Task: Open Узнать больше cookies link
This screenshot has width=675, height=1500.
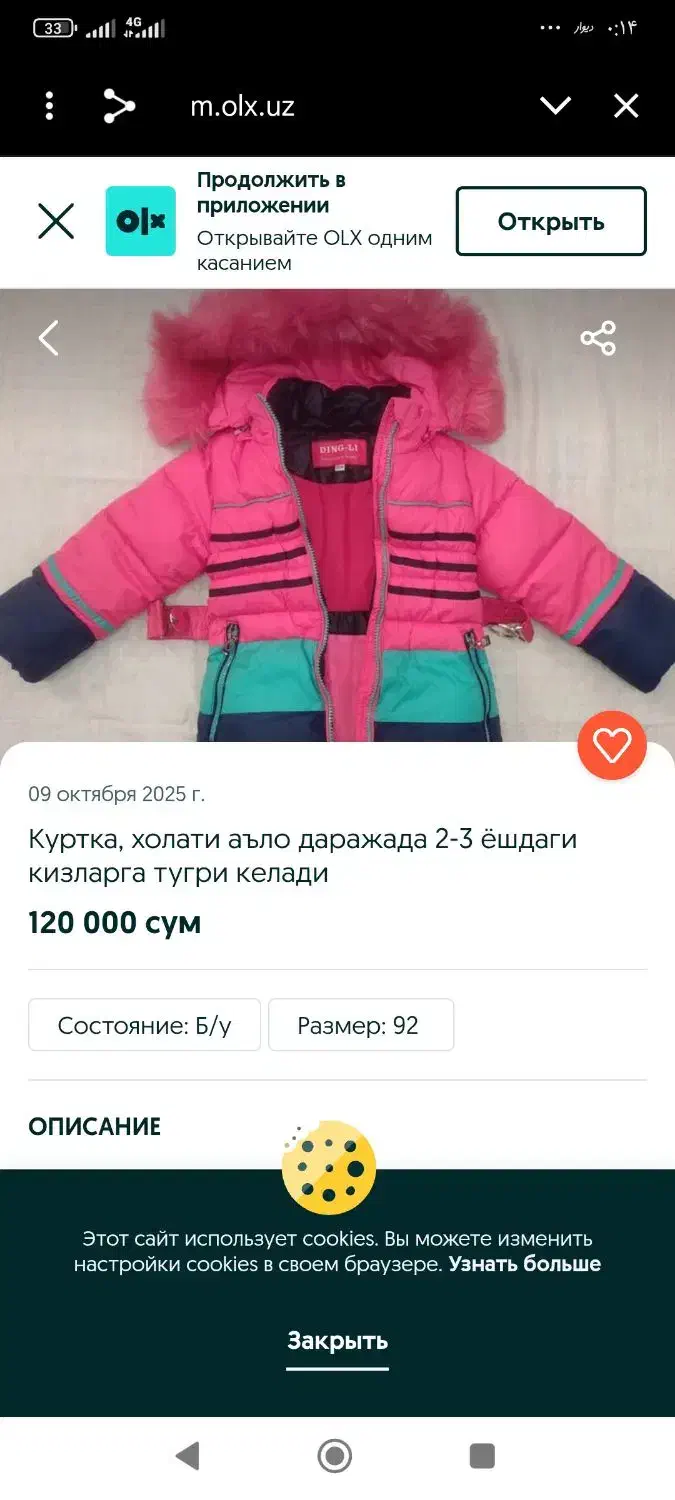Action: pyautogui.click(x=524, y=1264)
